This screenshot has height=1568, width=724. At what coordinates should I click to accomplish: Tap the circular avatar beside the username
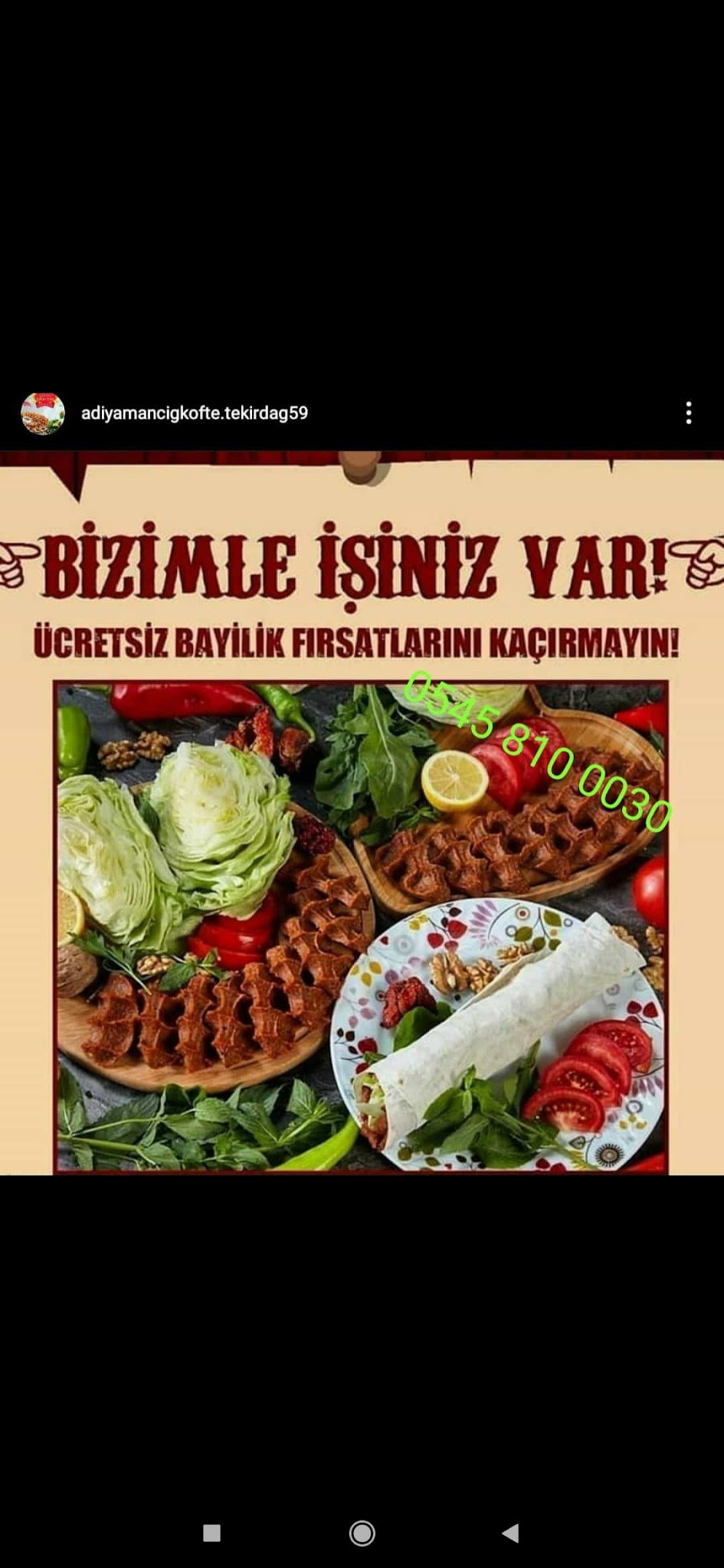44,413
